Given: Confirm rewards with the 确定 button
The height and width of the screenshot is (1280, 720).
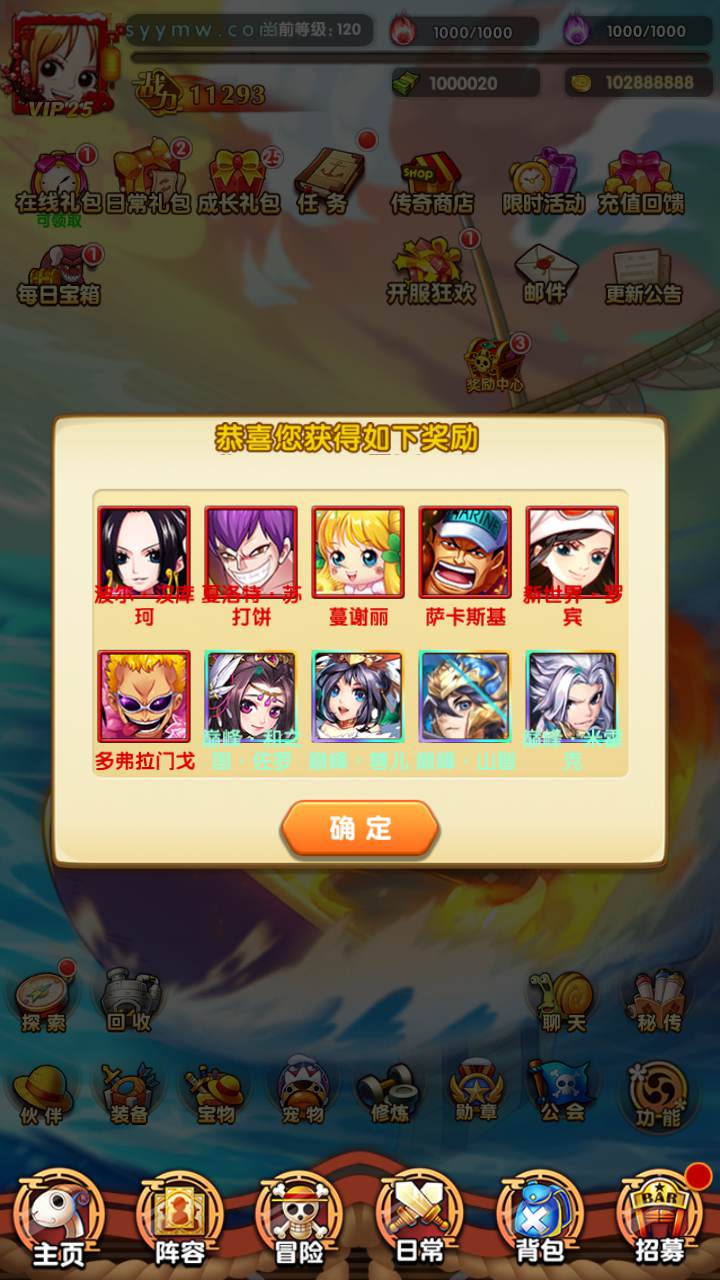Looking at the screenshot, I should click(x=360, y=828).
